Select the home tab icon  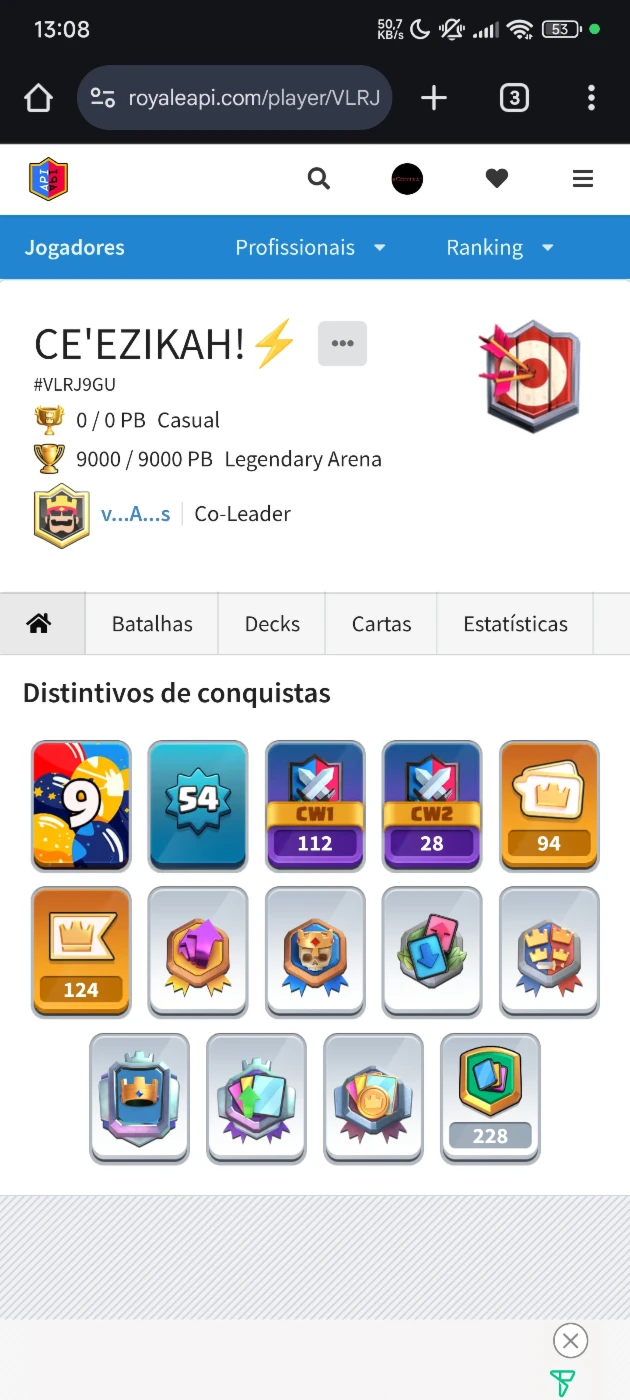[x=39, y=624]
